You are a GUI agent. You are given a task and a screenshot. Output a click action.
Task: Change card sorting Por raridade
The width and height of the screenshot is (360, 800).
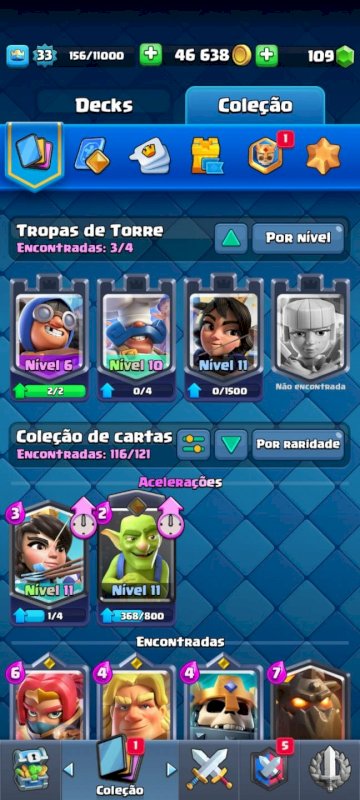point(298,444)
